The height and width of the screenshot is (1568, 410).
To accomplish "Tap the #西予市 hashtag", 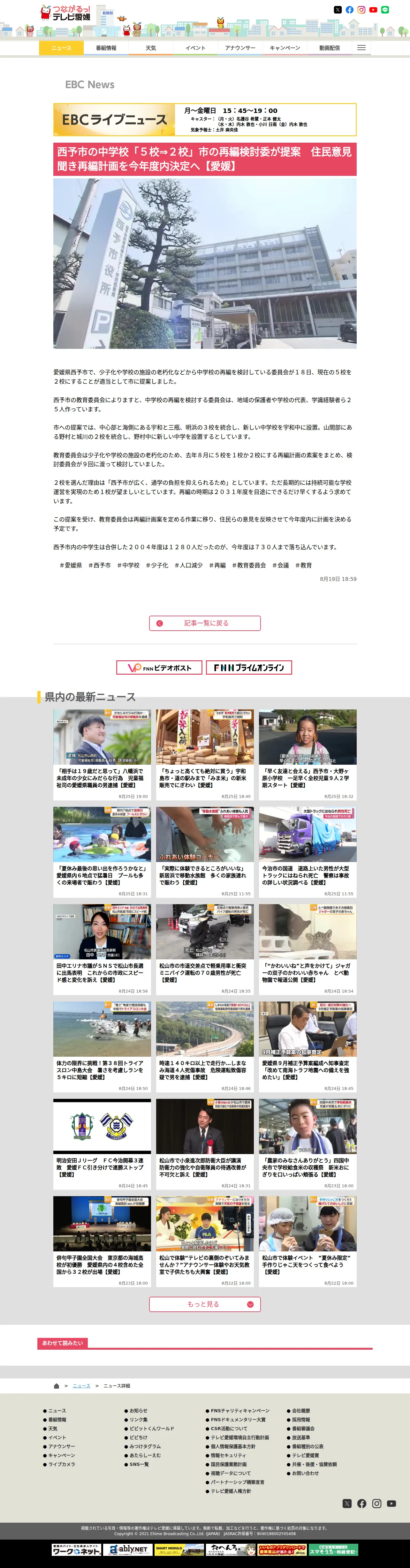I will point(99,565).
